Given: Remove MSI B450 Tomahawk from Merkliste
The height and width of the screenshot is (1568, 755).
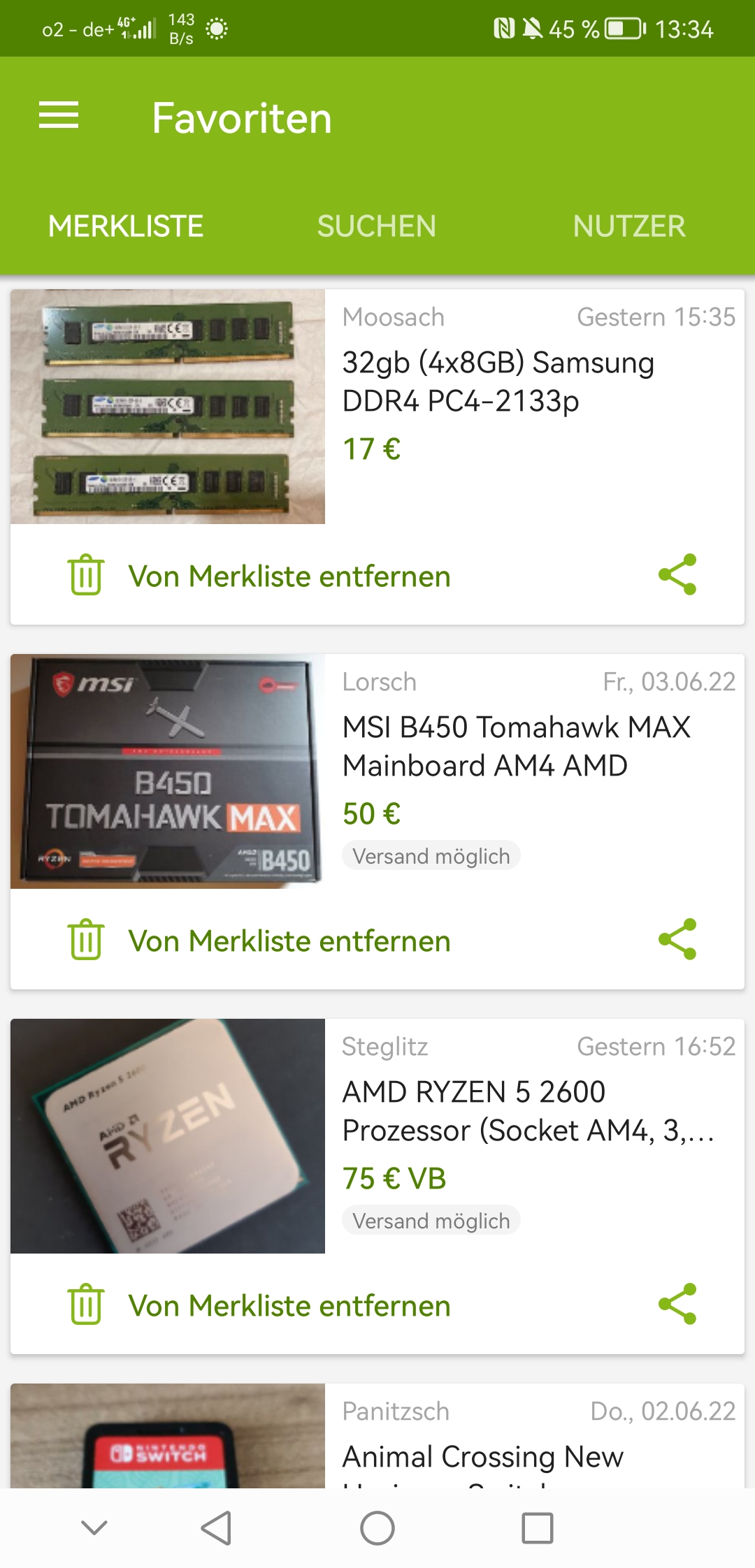Looking at the screenshot, I should [259, 941].
